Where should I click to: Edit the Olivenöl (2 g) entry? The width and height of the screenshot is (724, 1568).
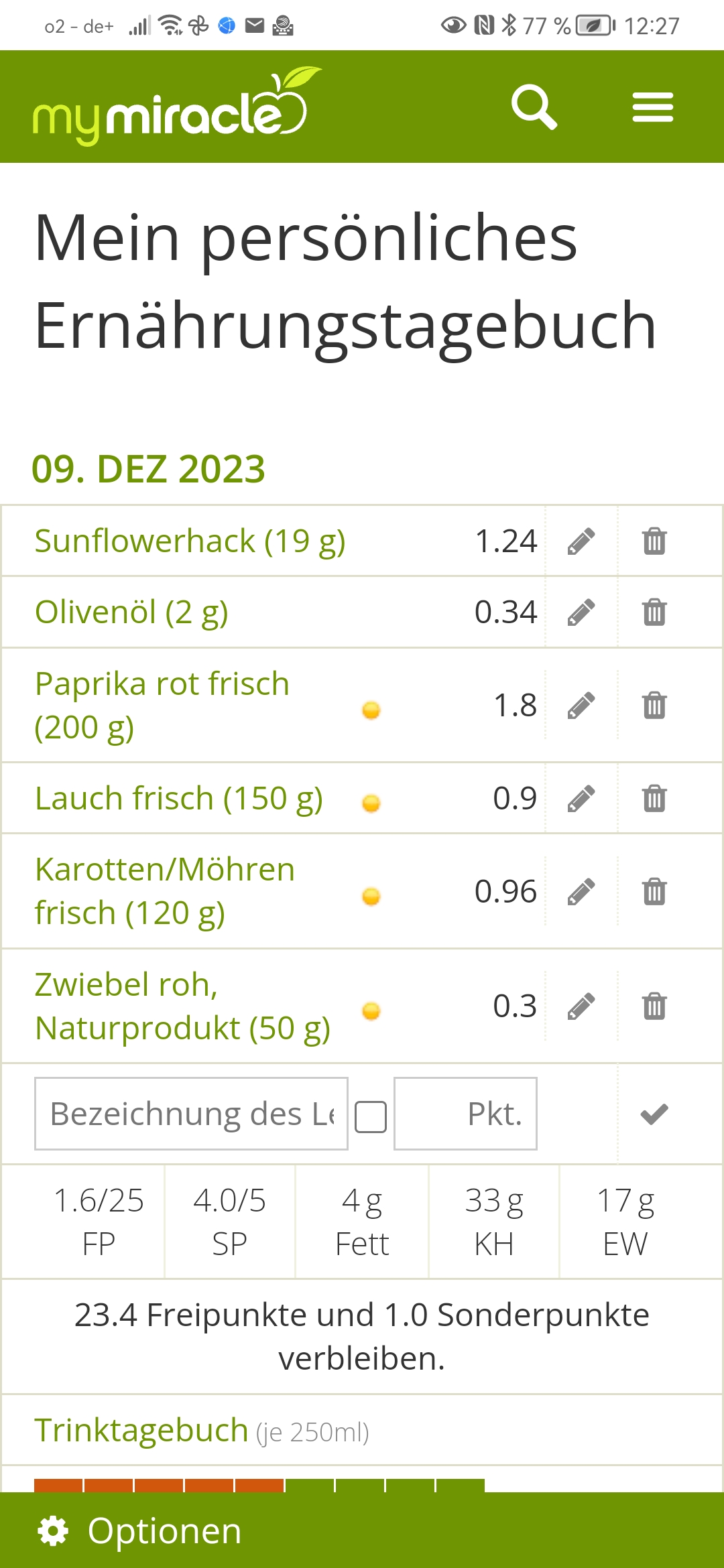pyautogui.click(x=581, y=612)
